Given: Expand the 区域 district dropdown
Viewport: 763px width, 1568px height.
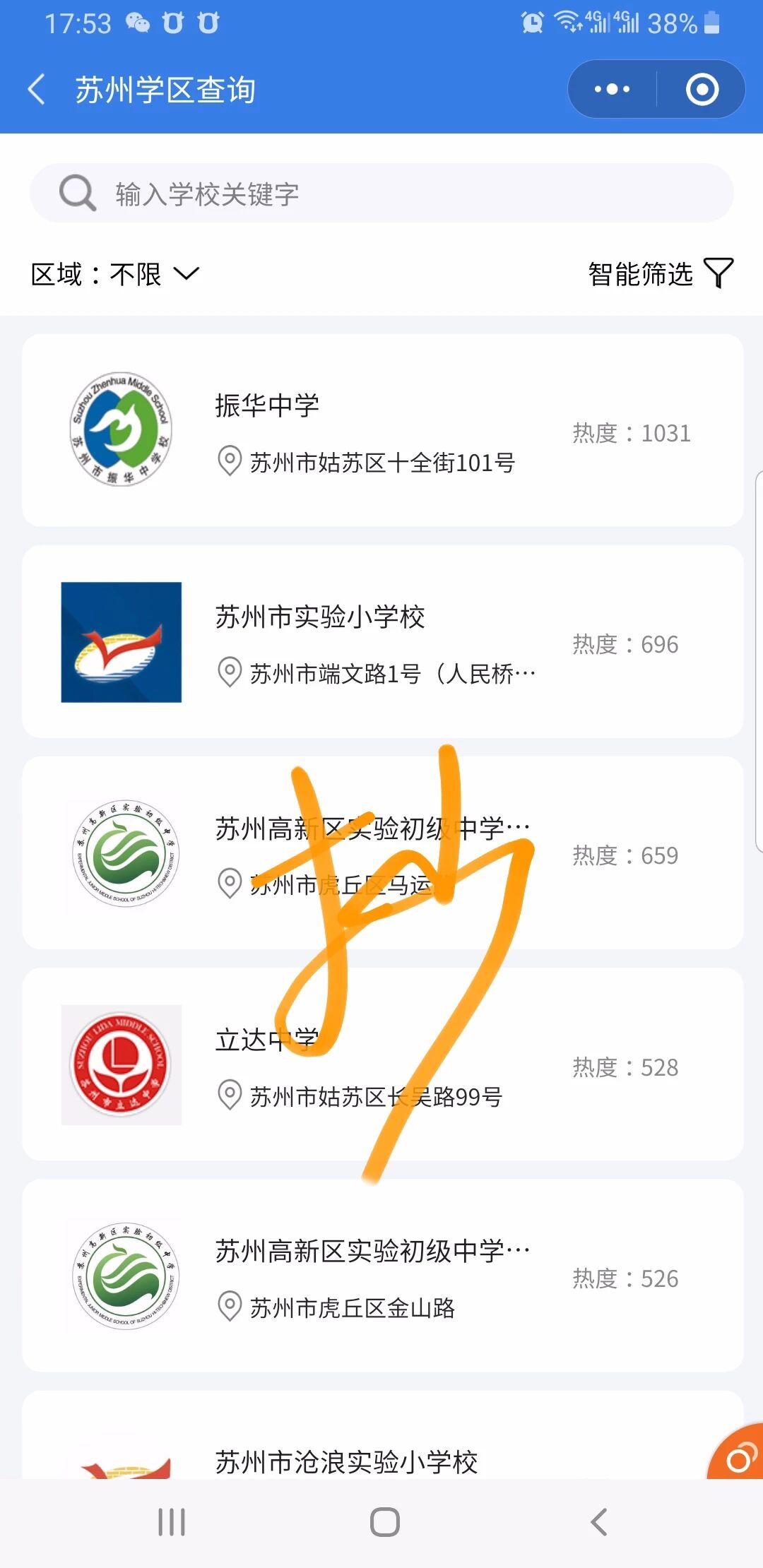Looking at the screenshot, I should [116, 274].
